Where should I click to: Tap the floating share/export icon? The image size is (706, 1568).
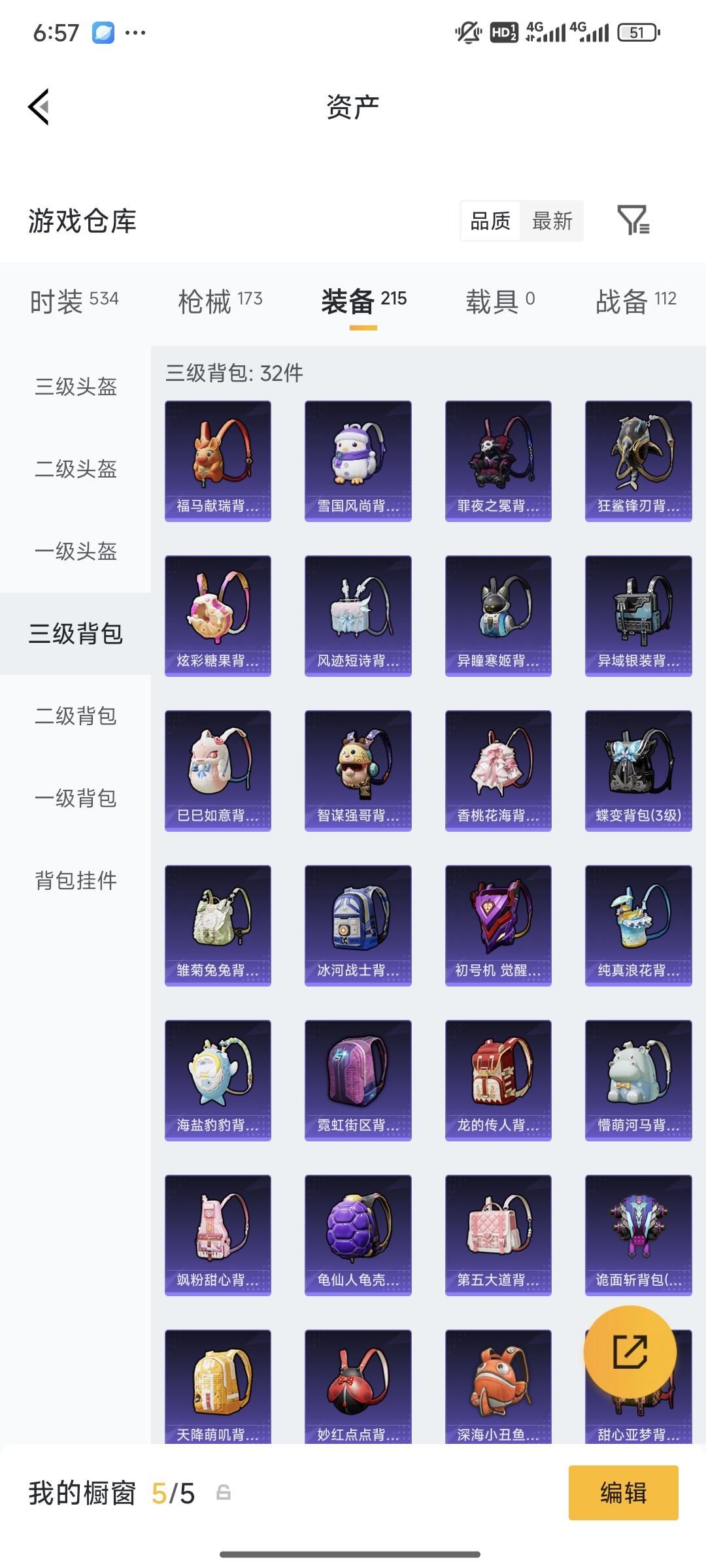630,1353
